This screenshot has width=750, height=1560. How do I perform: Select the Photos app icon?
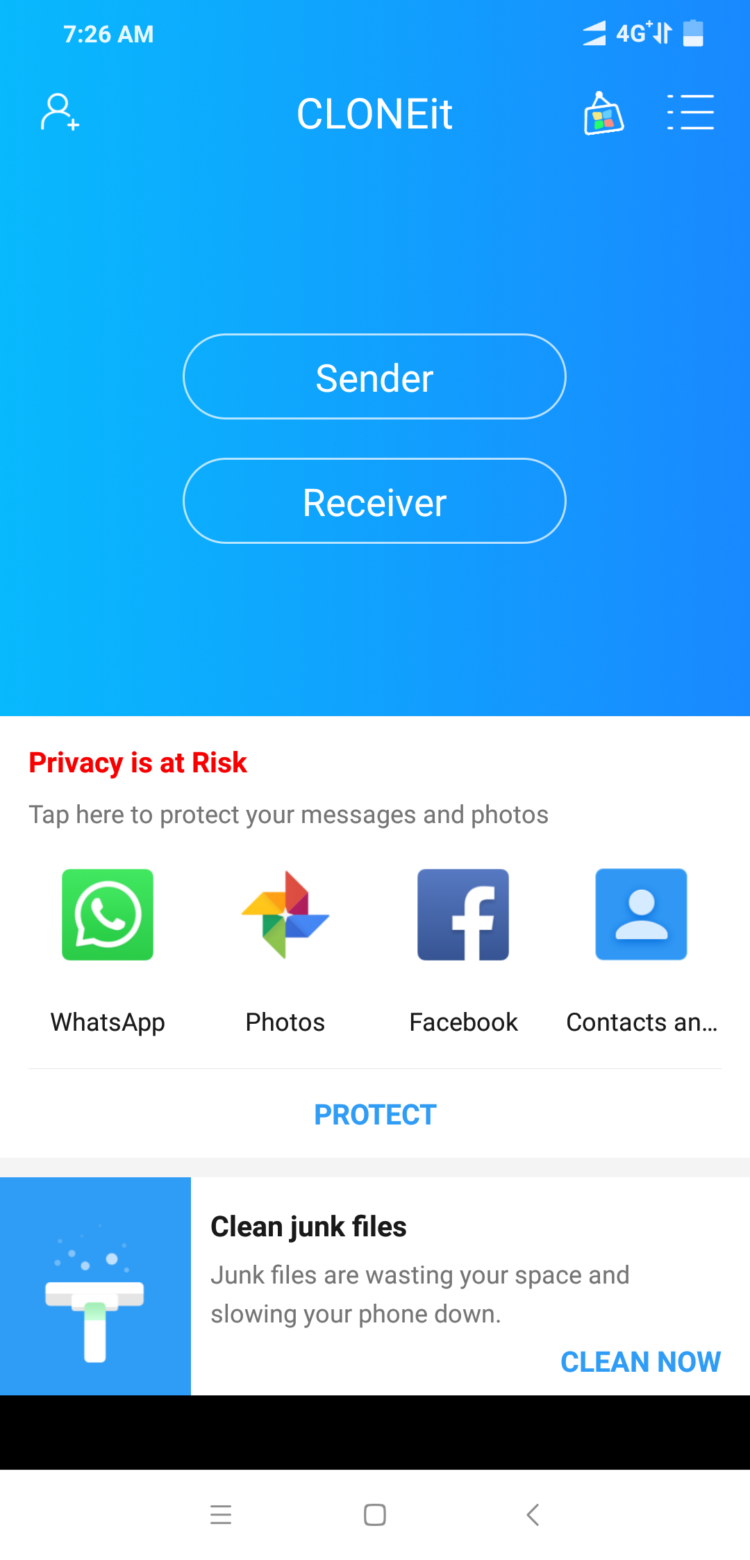[285, 914]
